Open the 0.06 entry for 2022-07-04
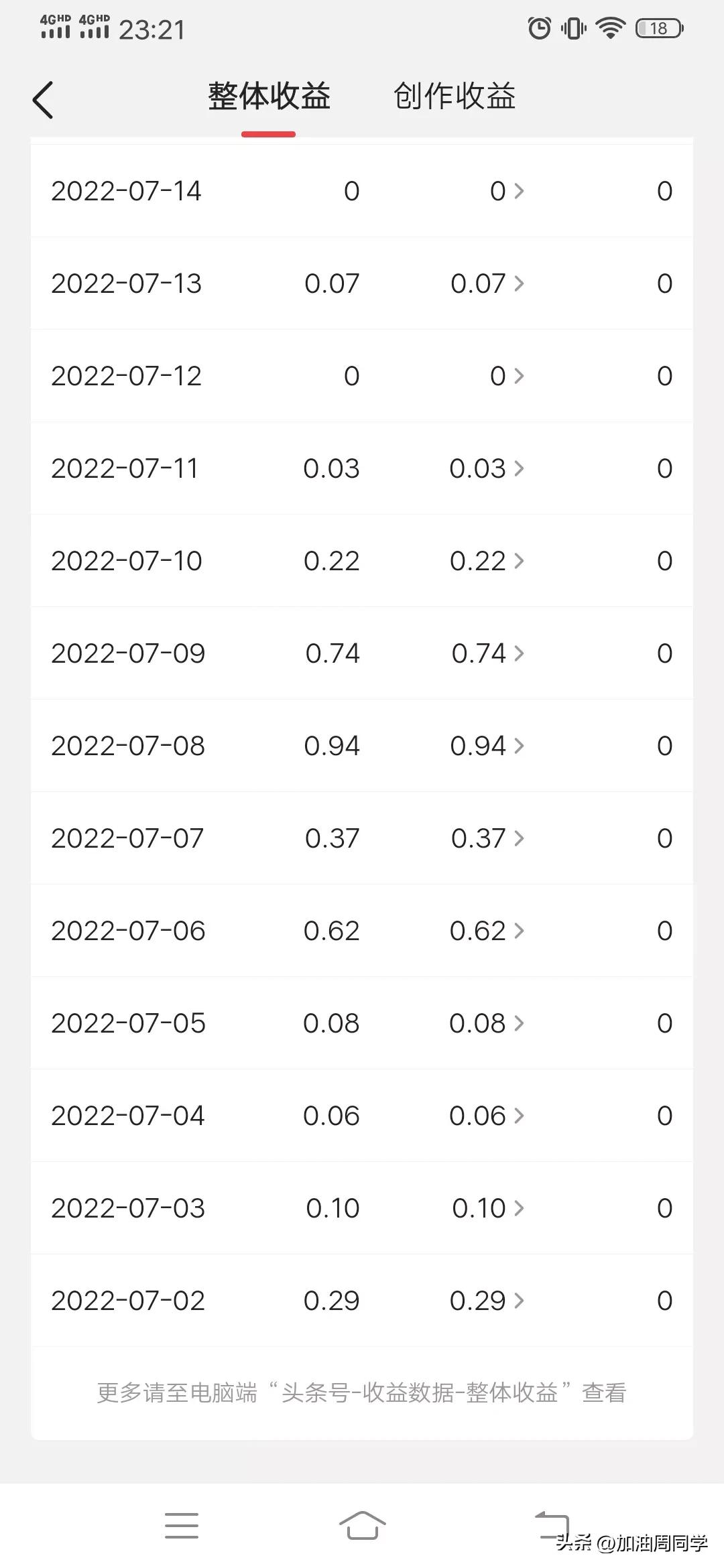The width and height of the screenshot is (724, 1568). click(x=487, y=1116)
